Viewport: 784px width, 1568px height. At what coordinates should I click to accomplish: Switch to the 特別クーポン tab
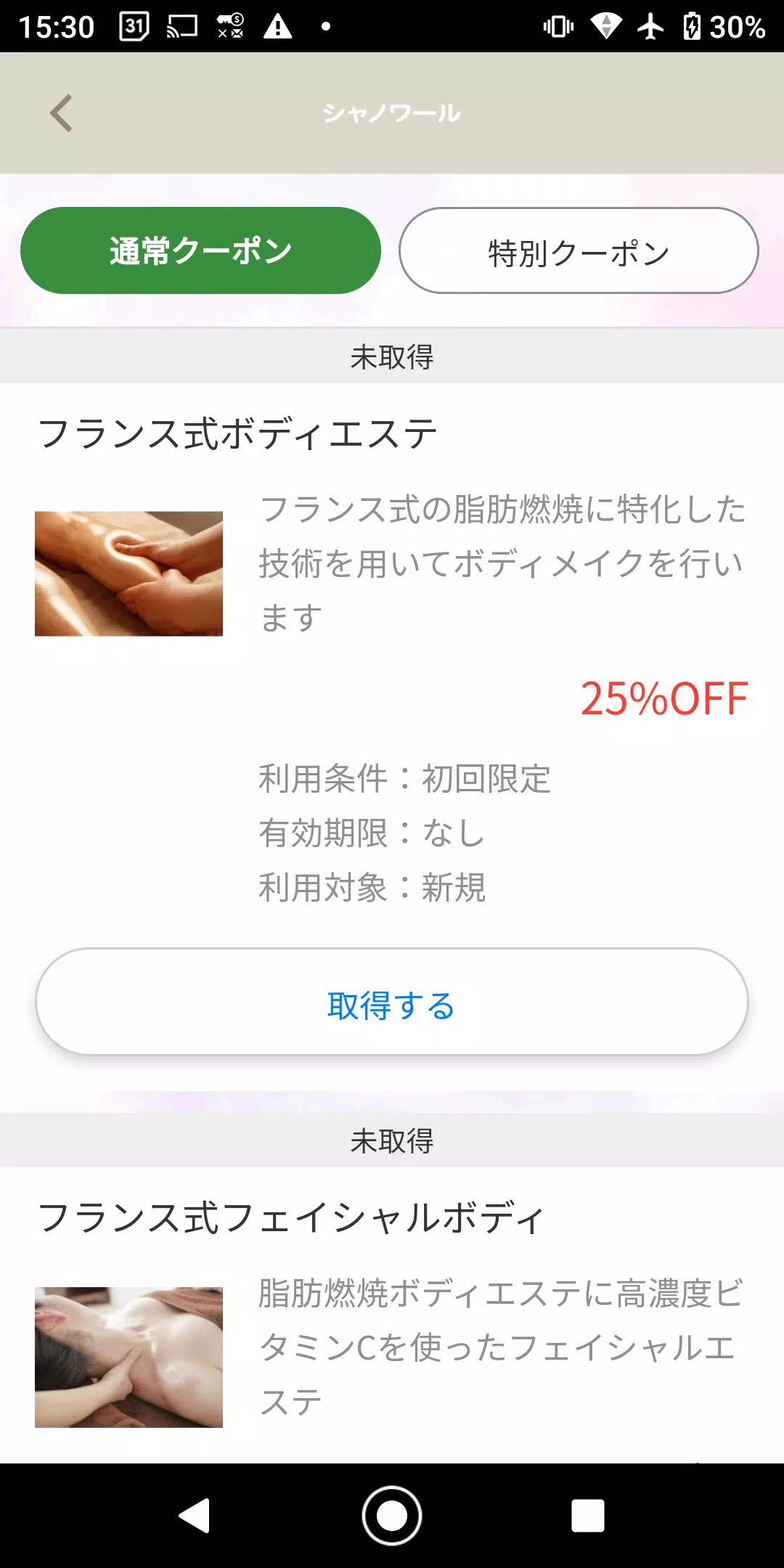[x=578, y=250]
